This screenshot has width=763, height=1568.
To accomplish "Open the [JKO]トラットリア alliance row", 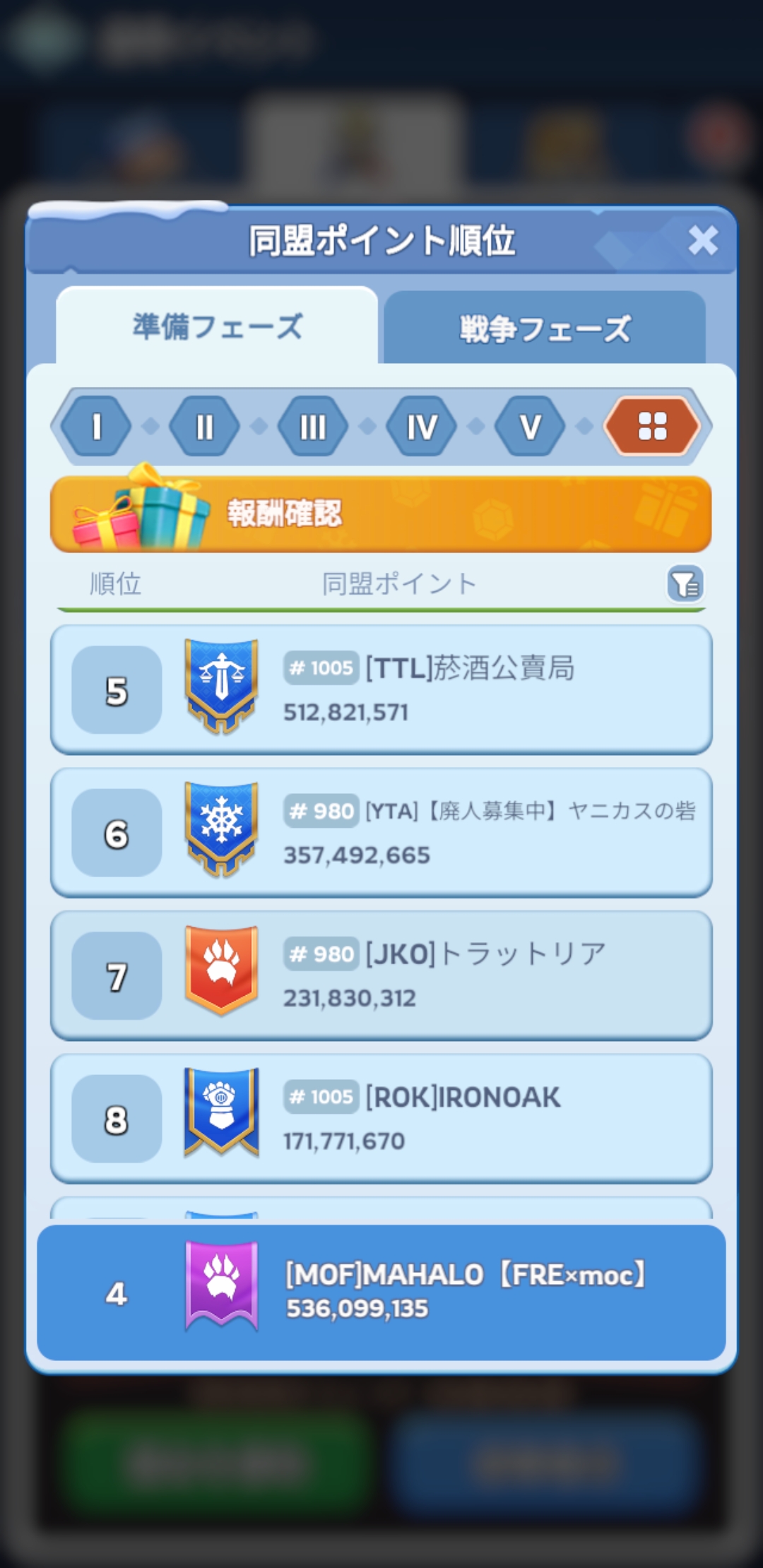I will [381, 975].
